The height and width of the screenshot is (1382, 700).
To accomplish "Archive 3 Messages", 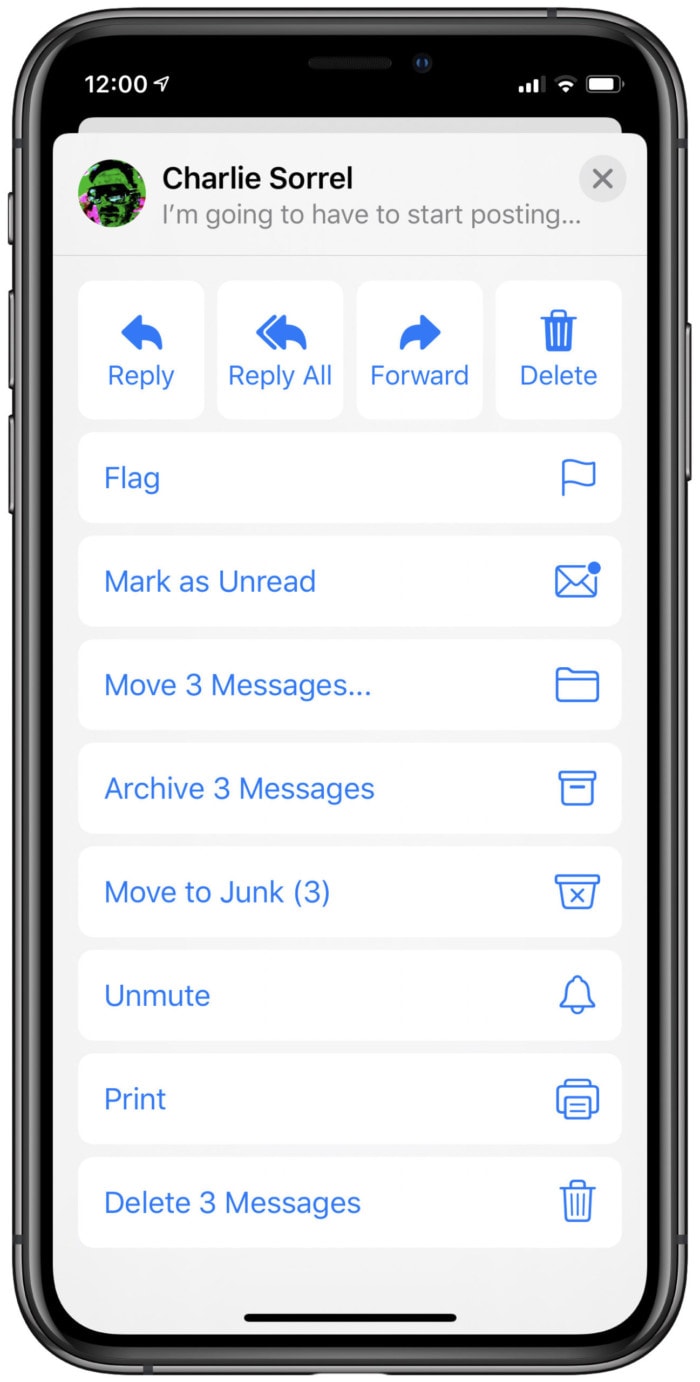I will click(x=349, y=788).
